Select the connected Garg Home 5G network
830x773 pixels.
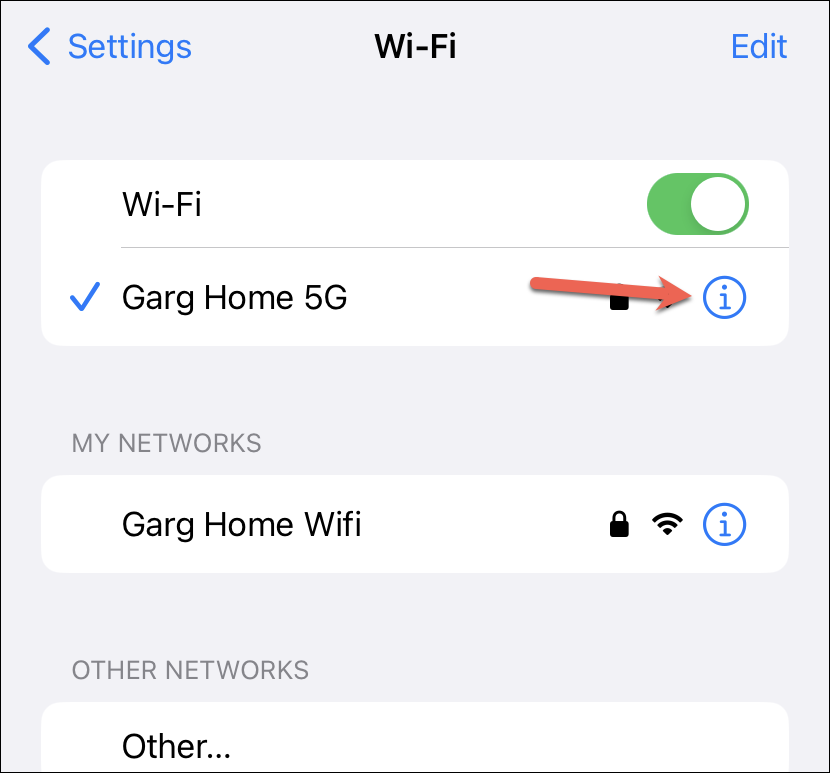[235, 297]
